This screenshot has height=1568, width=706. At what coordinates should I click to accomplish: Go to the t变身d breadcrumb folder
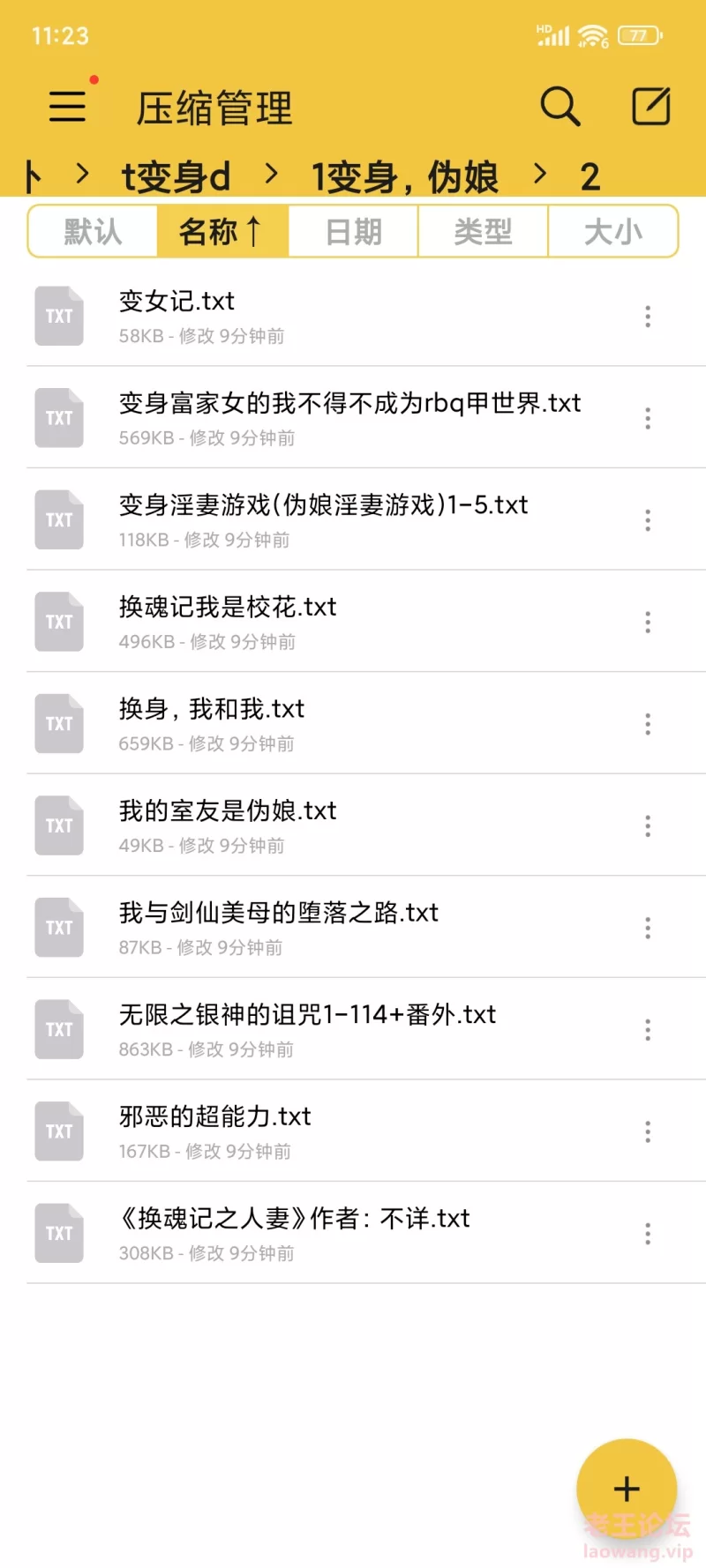pyautogui.click(x=176, y=176)
